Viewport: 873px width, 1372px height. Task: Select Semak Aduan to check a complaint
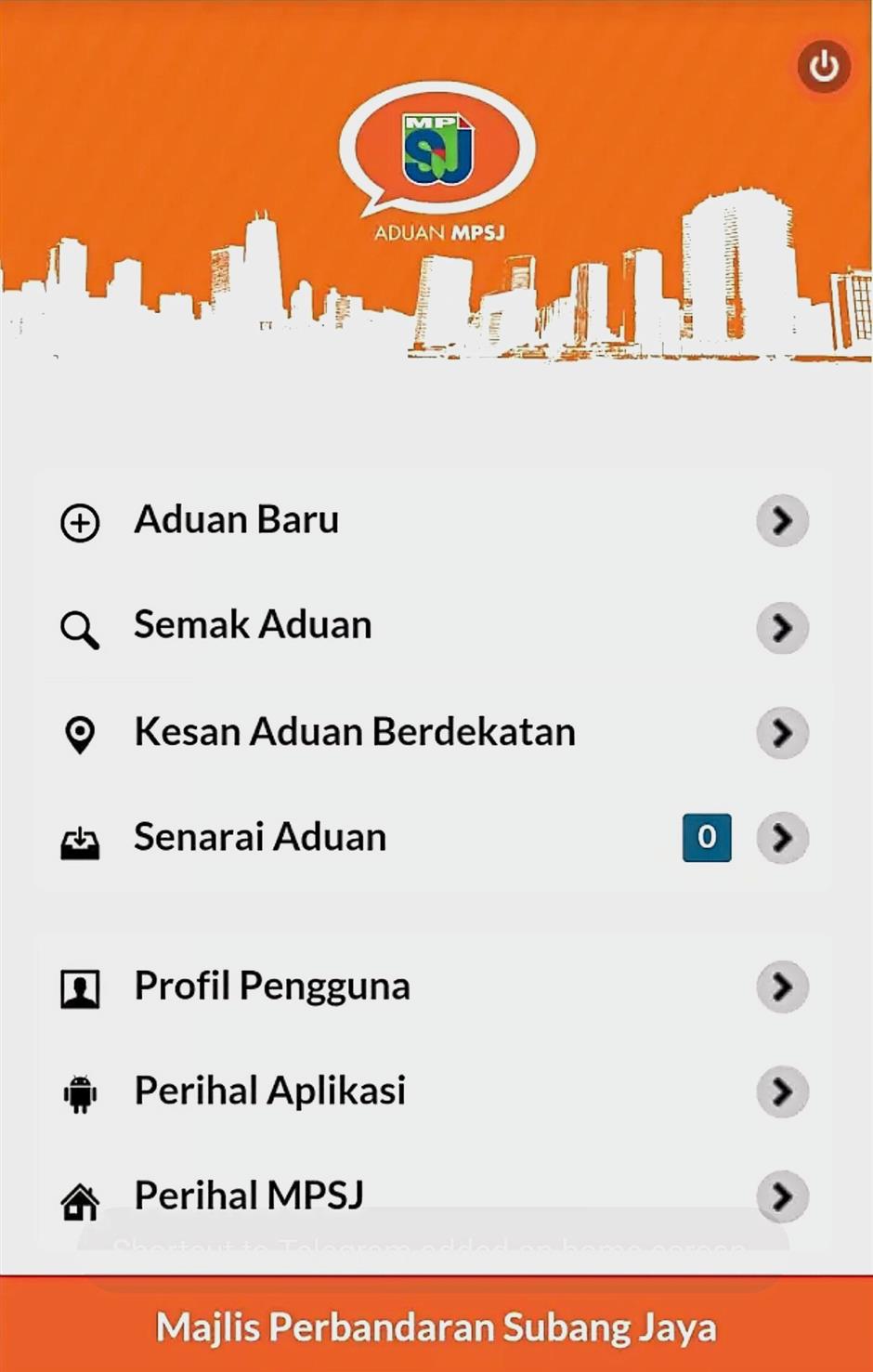click(x=253, y=625)
